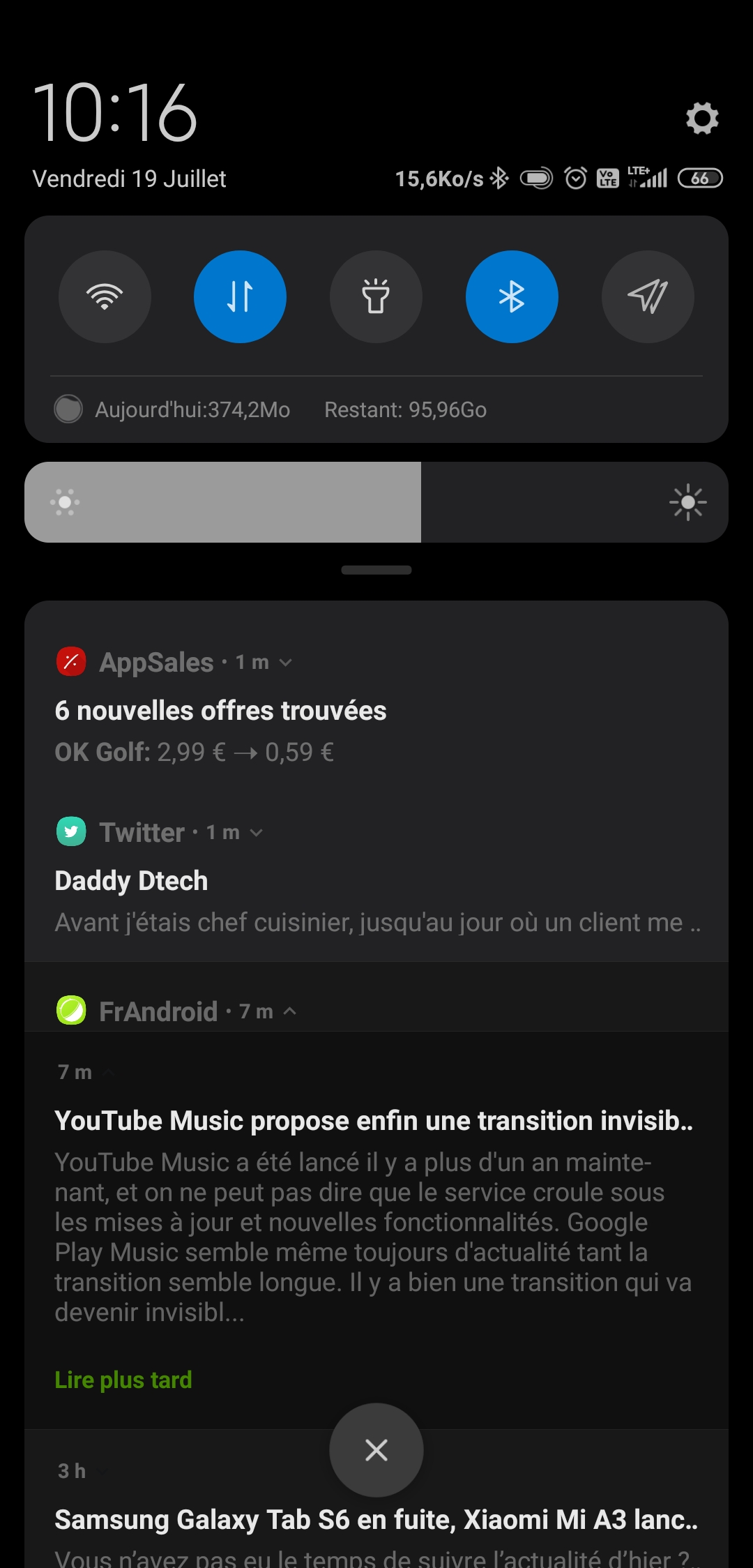Collapse the FrAndroid notification group

290,1011
